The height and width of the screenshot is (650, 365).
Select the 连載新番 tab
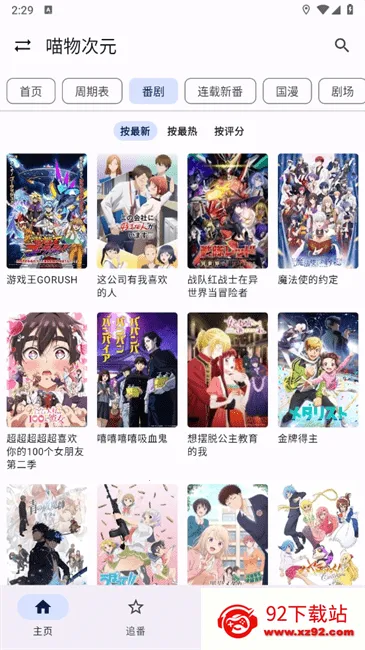(x=220, y=91)
